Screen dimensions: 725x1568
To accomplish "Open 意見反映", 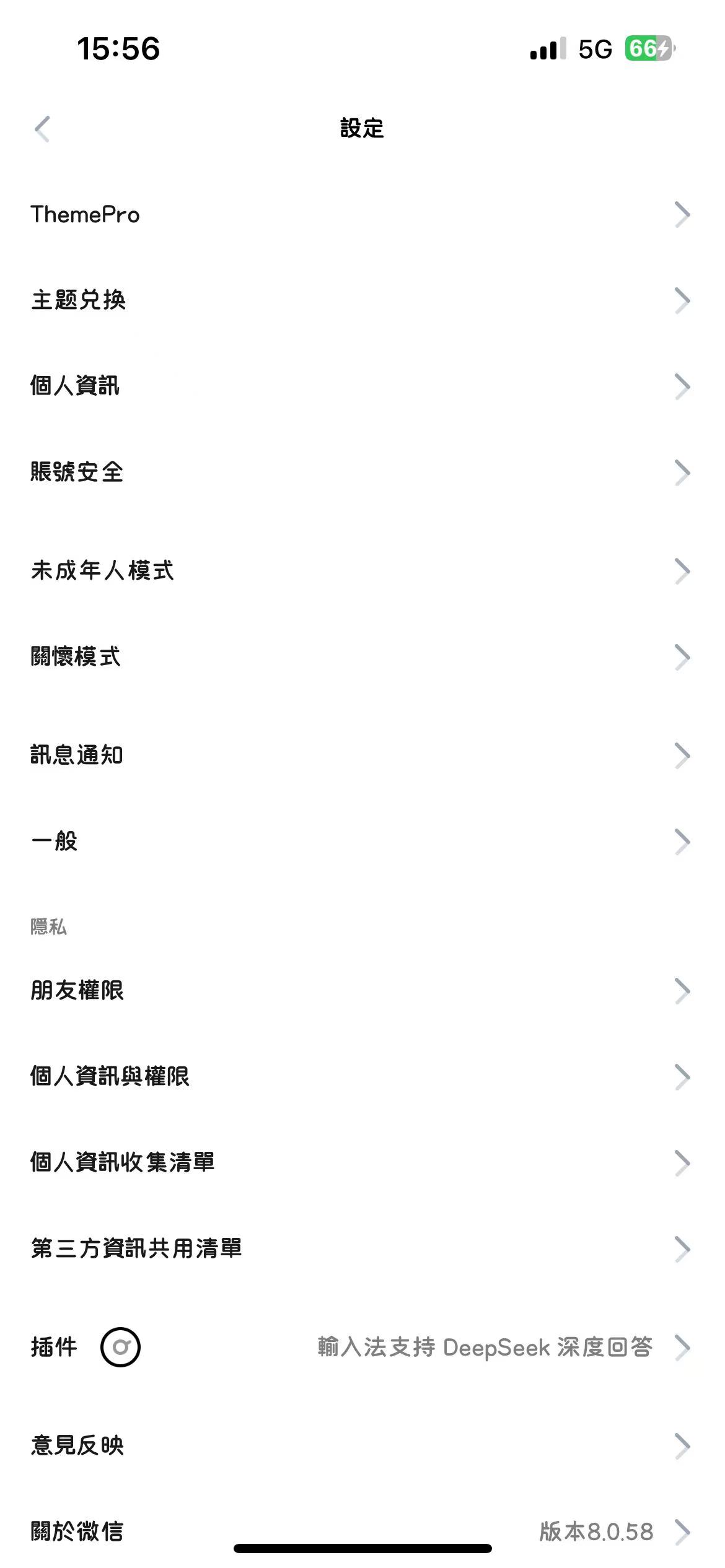I will [x=362, y=1446].
